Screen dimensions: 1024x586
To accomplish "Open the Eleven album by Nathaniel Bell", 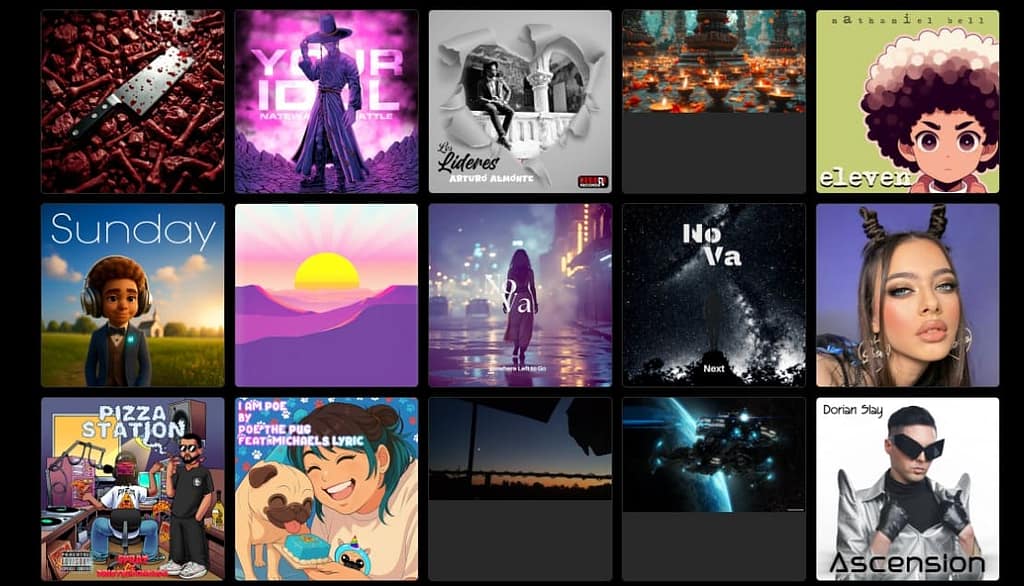I will click(907, 101).
